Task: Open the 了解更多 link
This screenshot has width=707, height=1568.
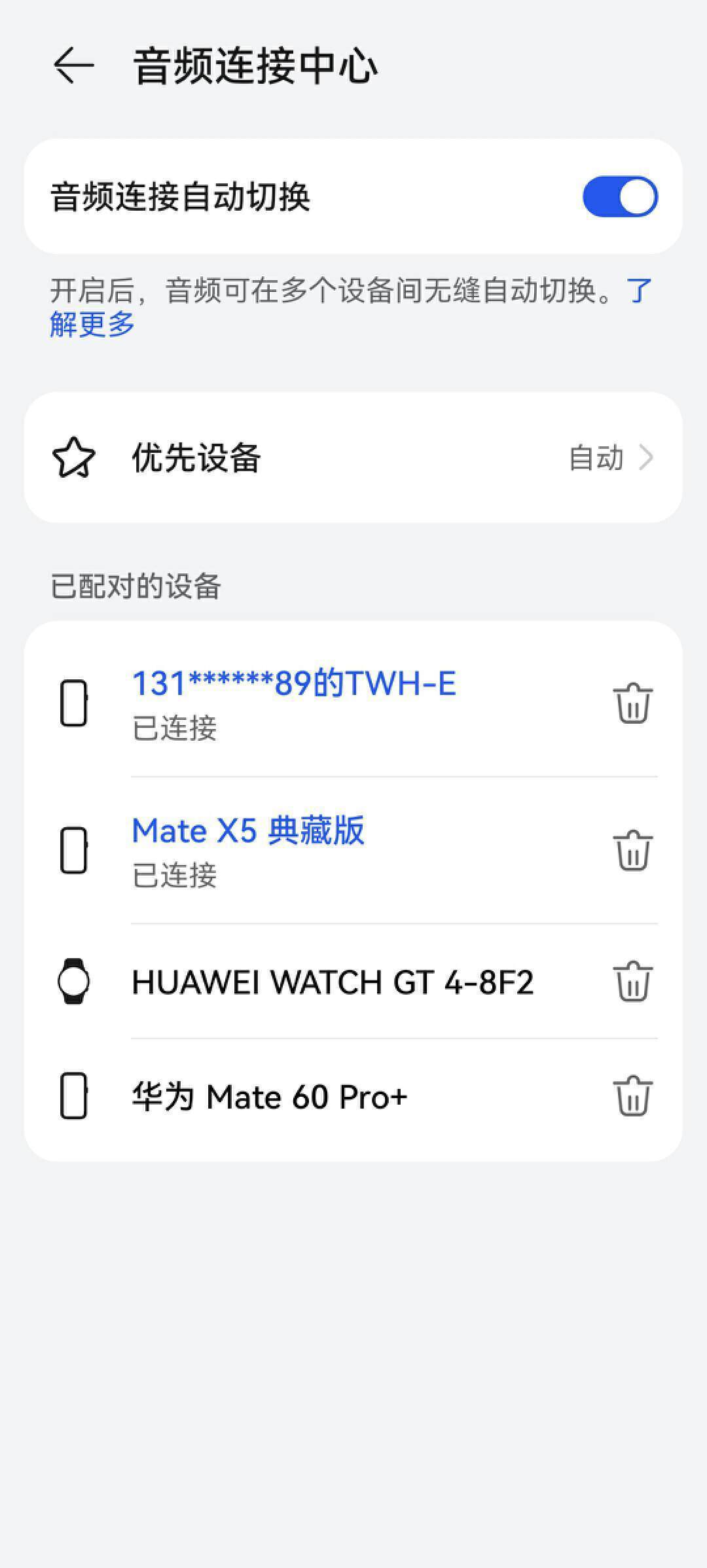Action: tap(92, 324)
